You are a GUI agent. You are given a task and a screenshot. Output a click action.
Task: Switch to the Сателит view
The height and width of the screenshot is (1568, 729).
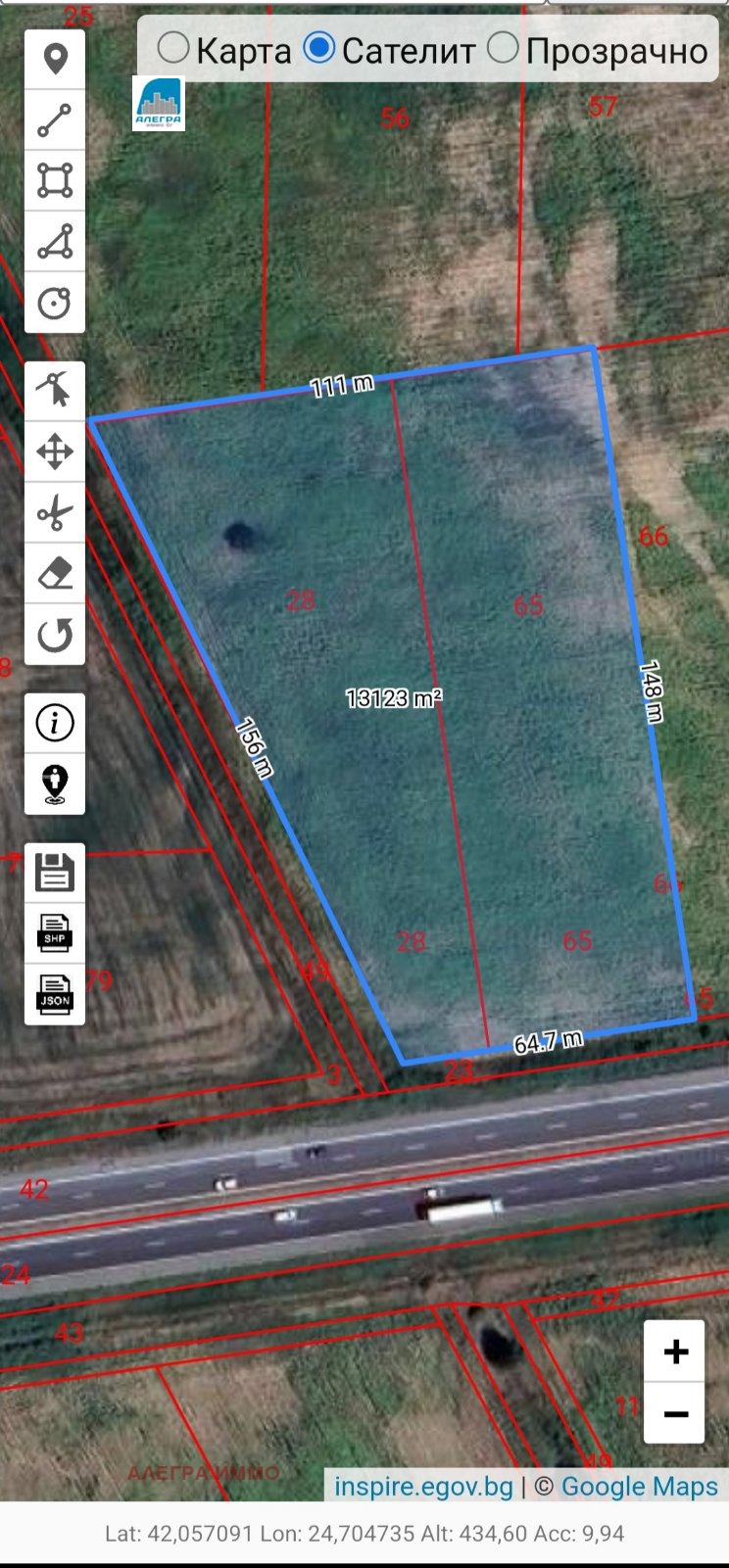click(319, 48)
